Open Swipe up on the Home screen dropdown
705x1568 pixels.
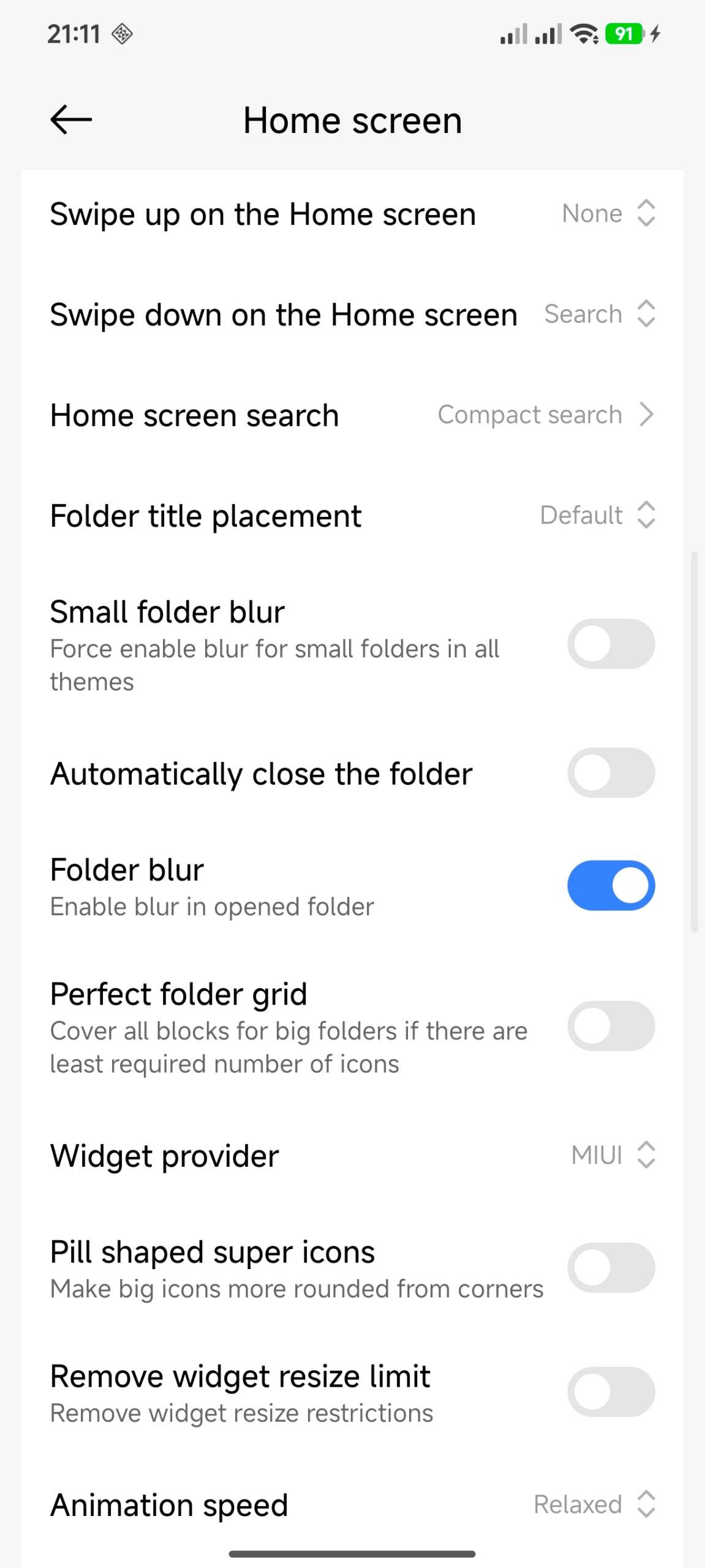pyautogui.click(x=608, y=214)
